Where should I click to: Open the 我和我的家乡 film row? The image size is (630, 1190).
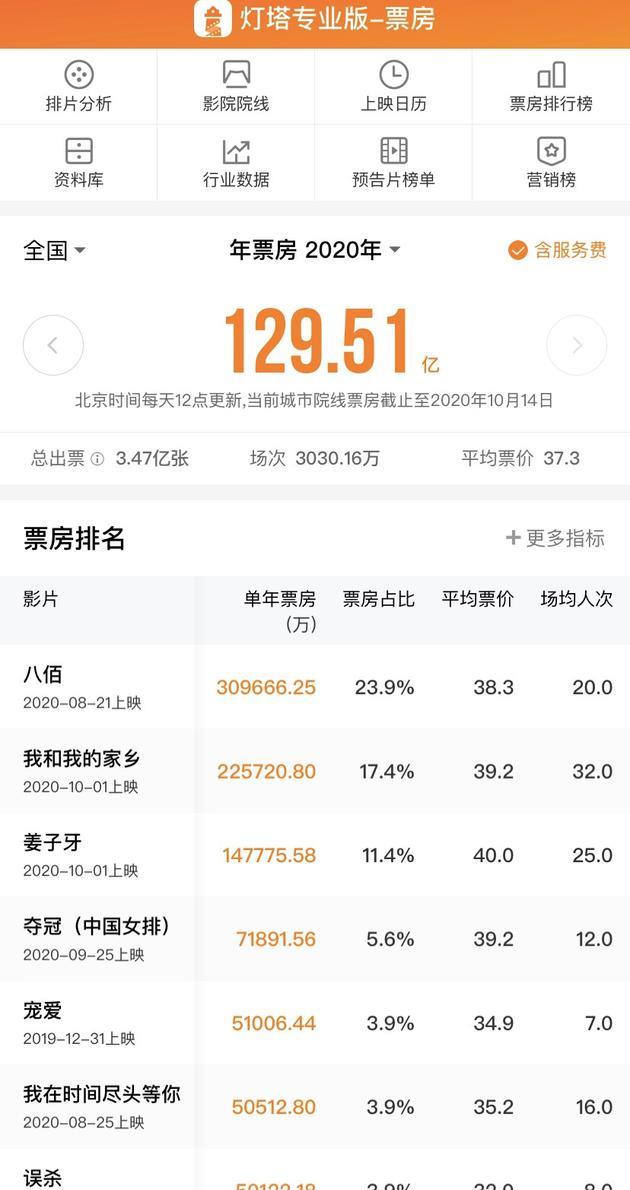(315, 771)
